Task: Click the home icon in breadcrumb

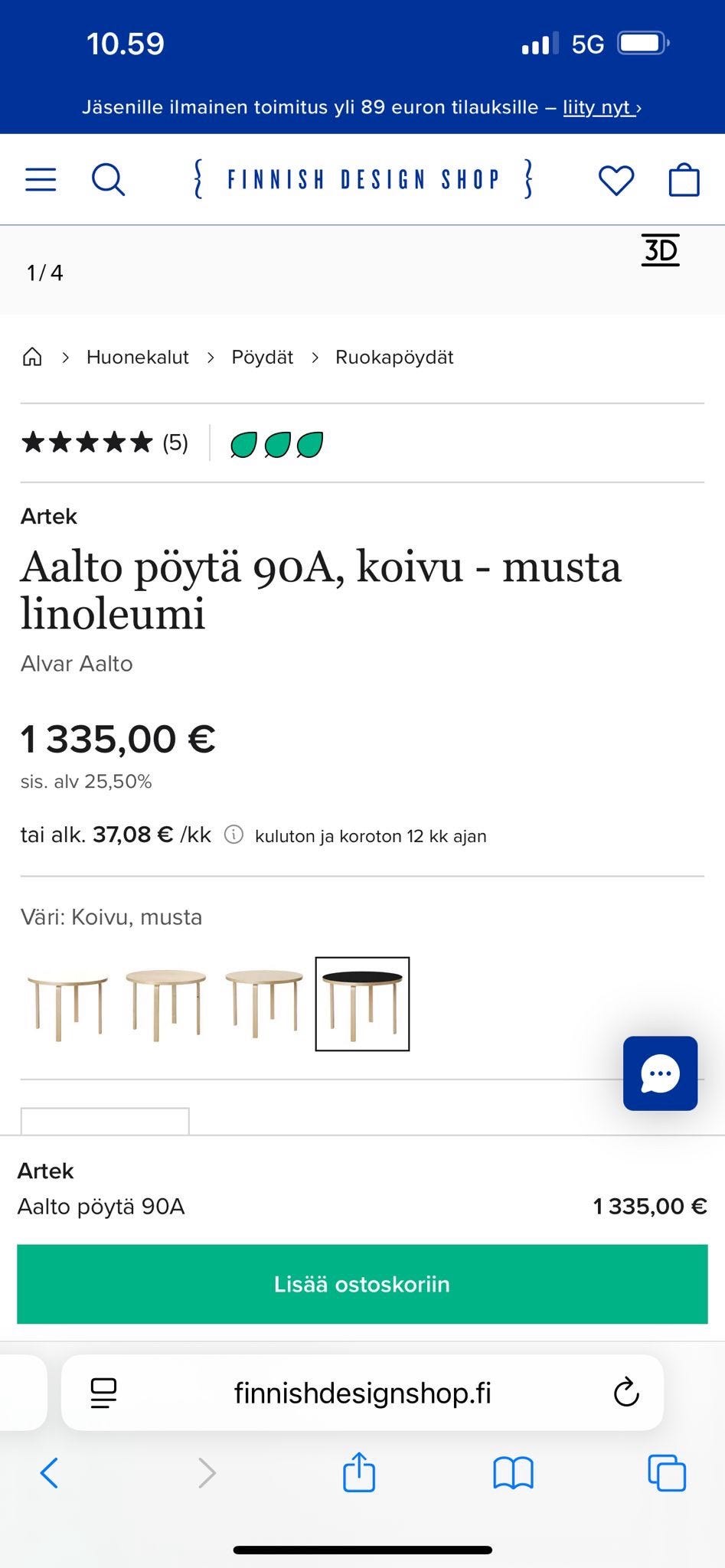Action: pos(31,356)
